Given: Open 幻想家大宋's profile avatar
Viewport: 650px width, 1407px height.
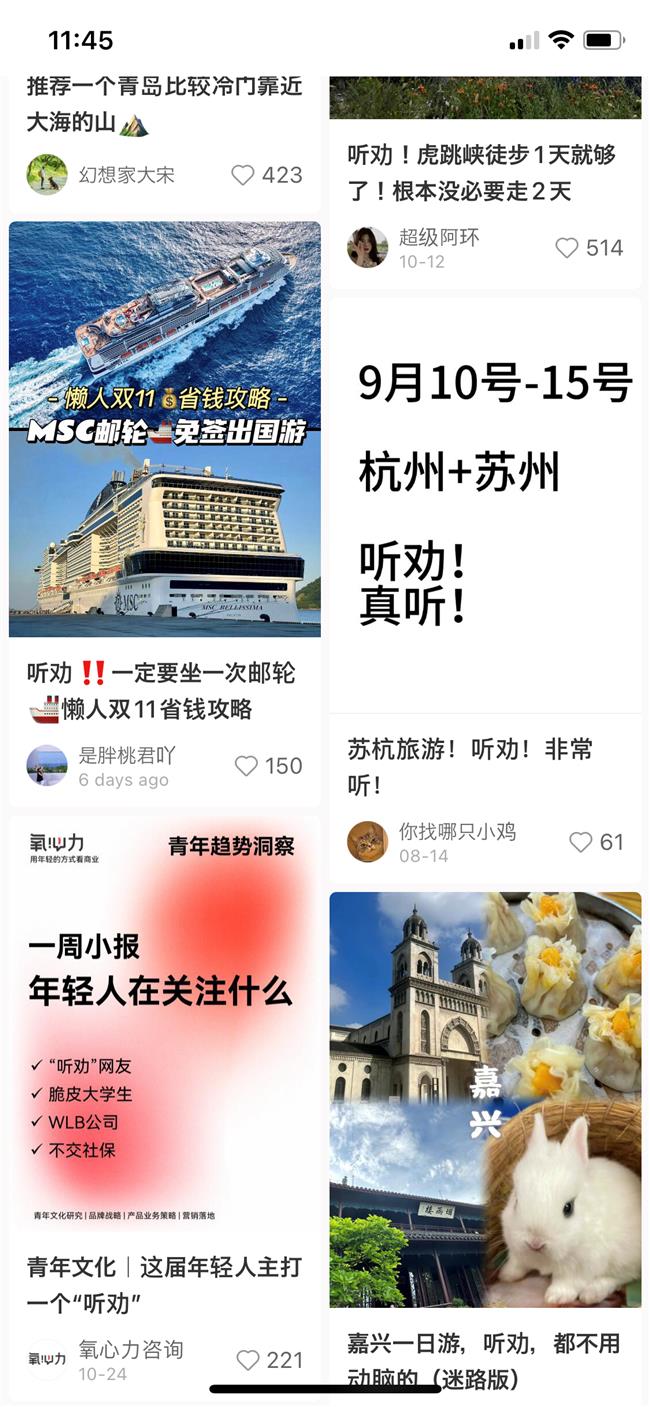Looking at the screenshot, I should click(x=47, y=175).
